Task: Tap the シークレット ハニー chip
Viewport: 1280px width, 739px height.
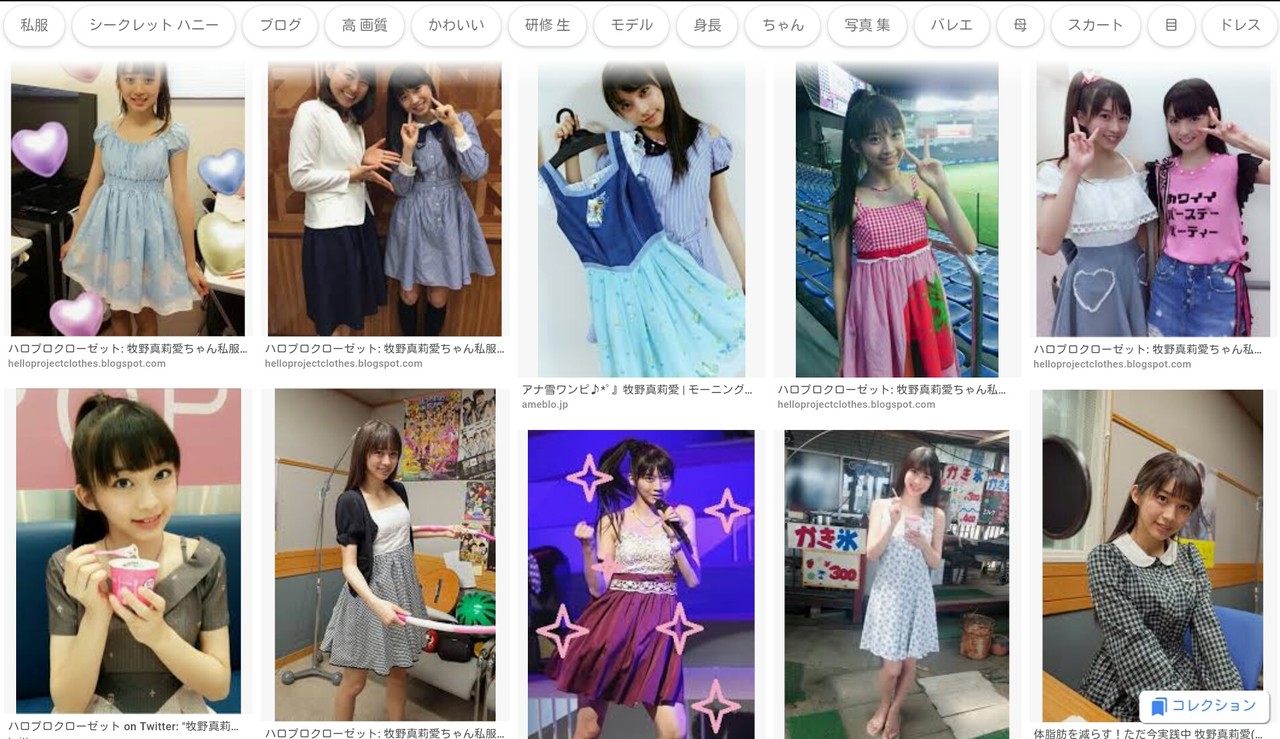Action: point(153,25)
